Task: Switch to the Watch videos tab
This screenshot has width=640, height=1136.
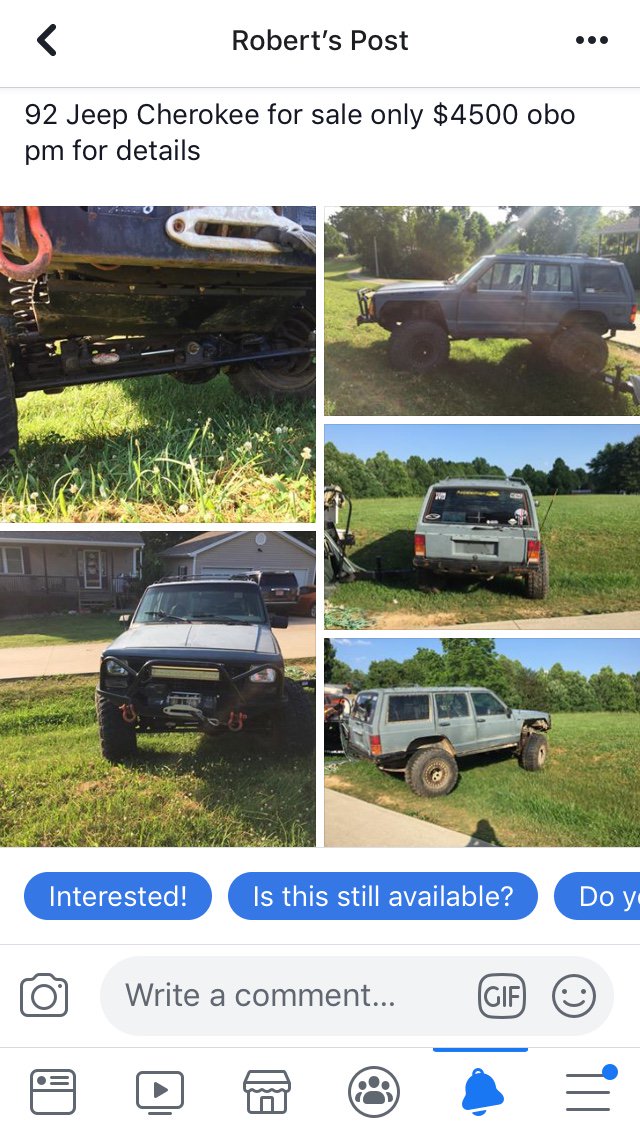Action: tap(160, 1092)
